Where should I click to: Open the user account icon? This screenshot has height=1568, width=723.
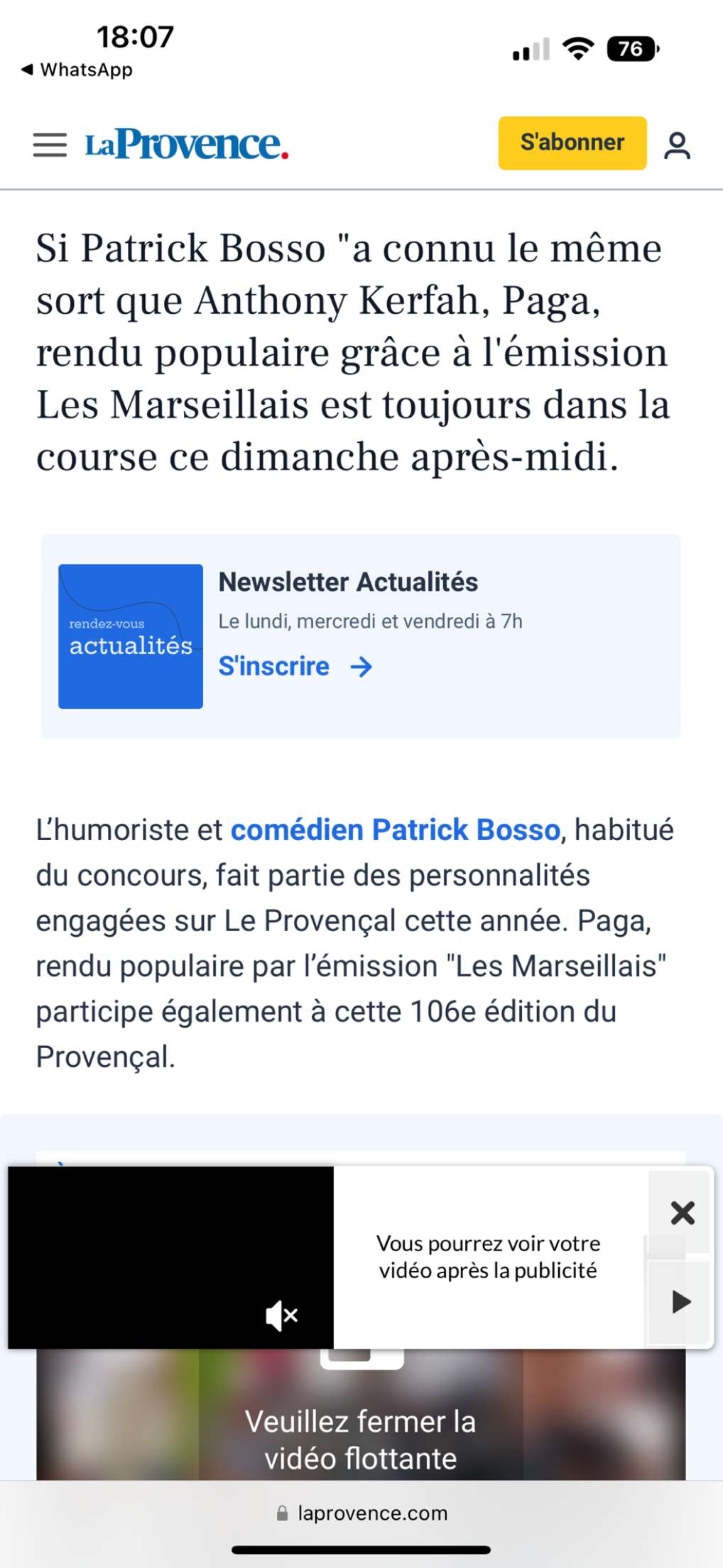(x=677, y=145)
